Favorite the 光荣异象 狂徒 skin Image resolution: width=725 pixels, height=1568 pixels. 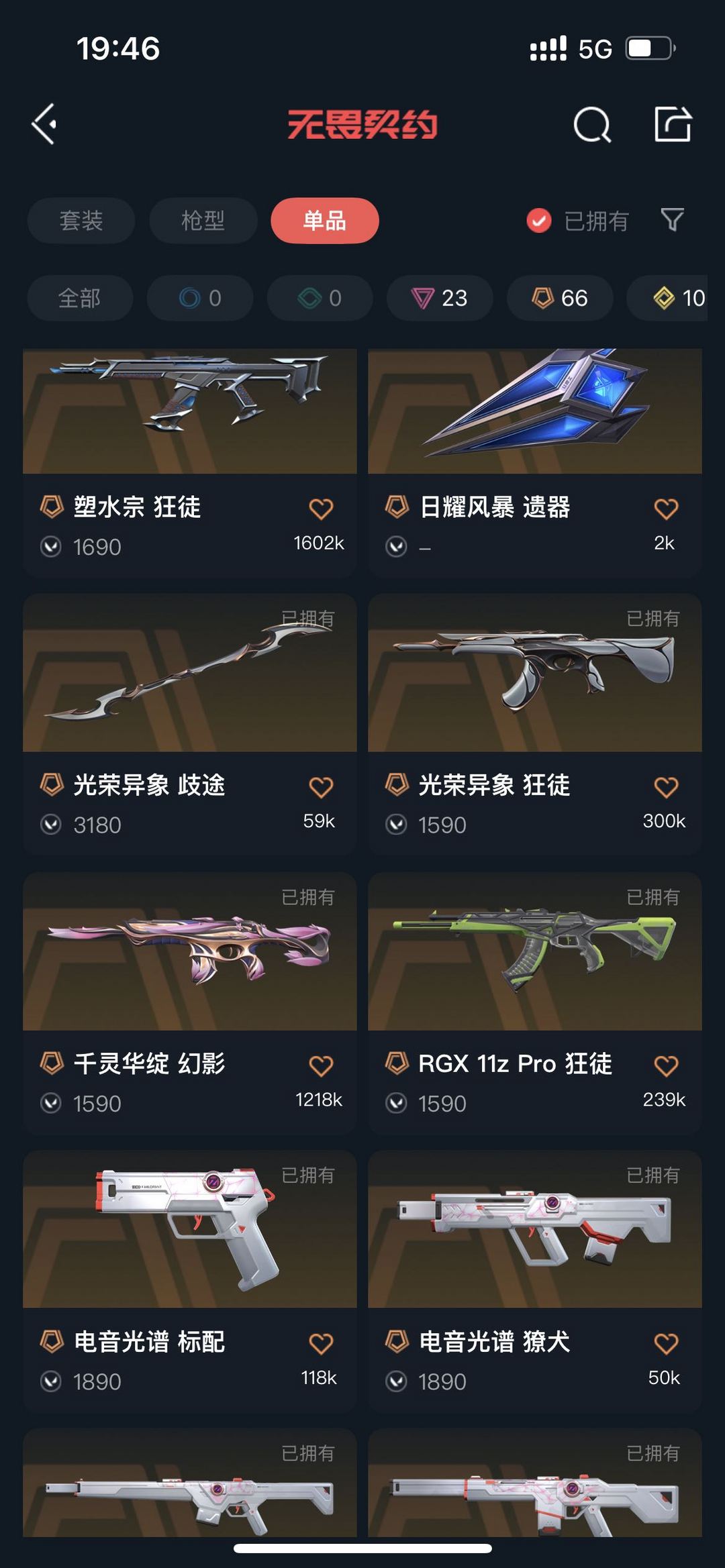tap(666, 788)
